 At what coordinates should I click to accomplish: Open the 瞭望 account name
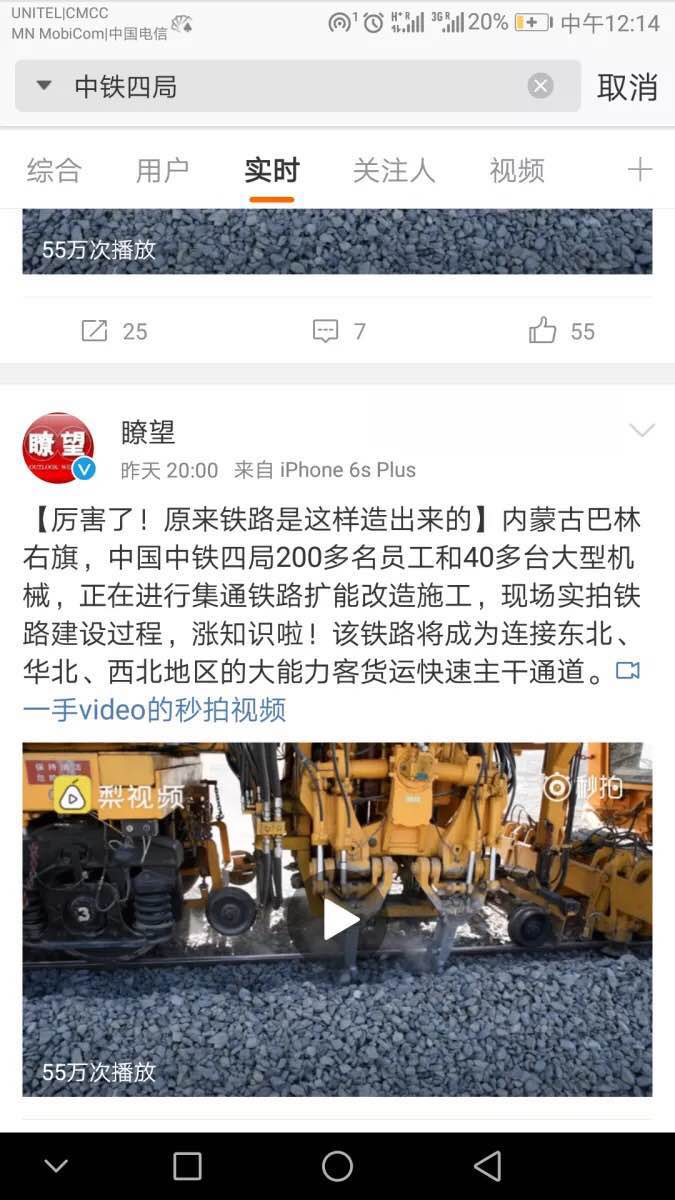pos(148,432)
